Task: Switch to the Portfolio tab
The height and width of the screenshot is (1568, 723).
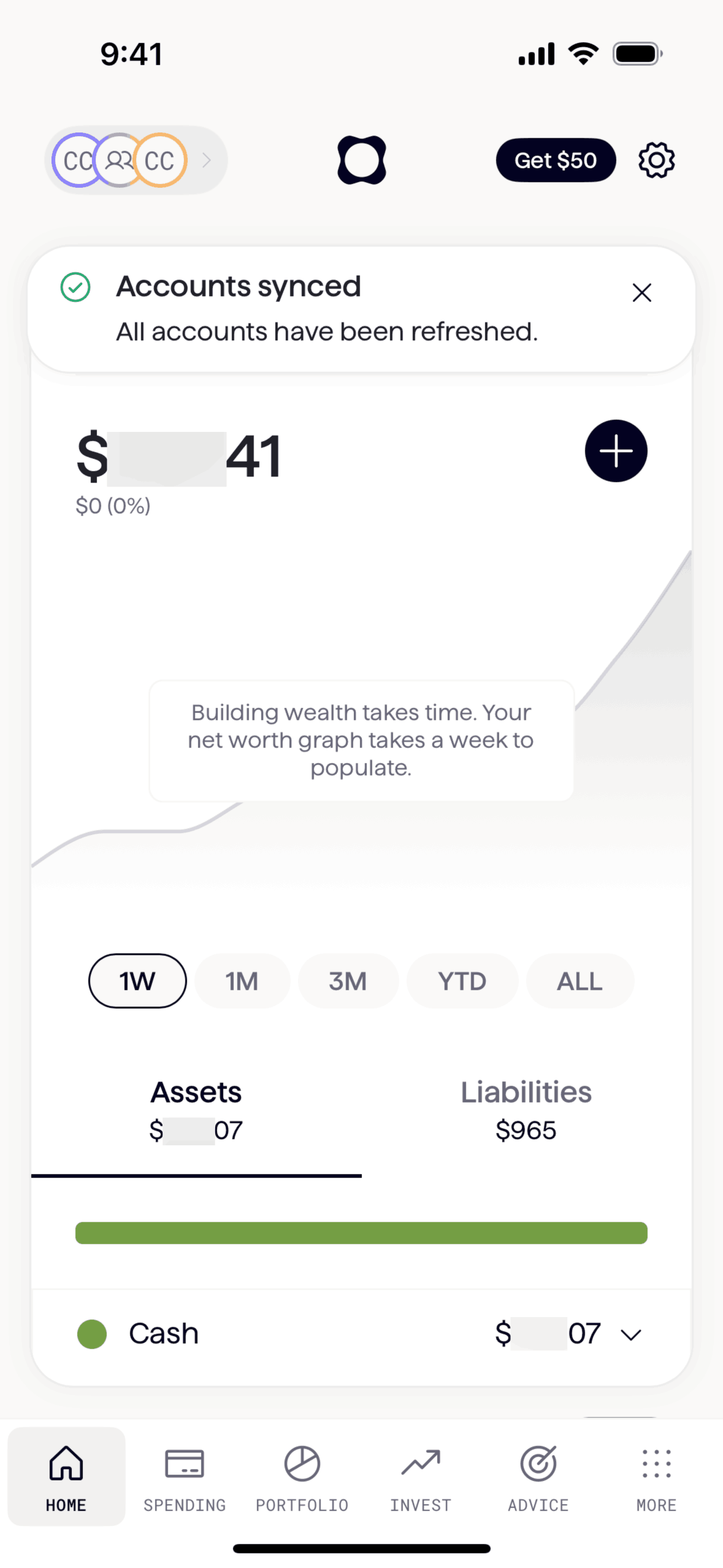Action: pos(302,1476)
